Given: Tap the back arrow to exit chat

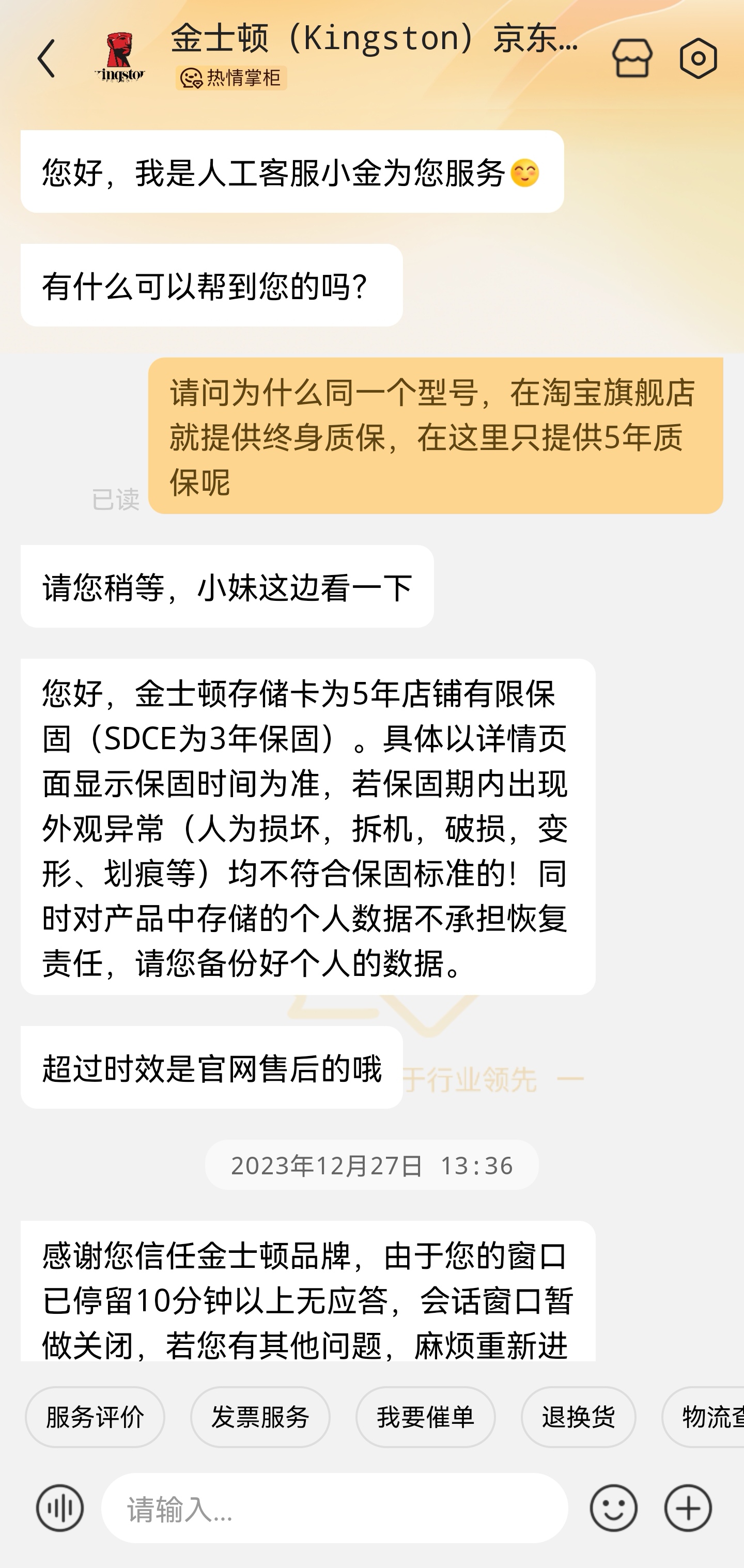Looking at the screenshot, I should click(x=45, y=58).
